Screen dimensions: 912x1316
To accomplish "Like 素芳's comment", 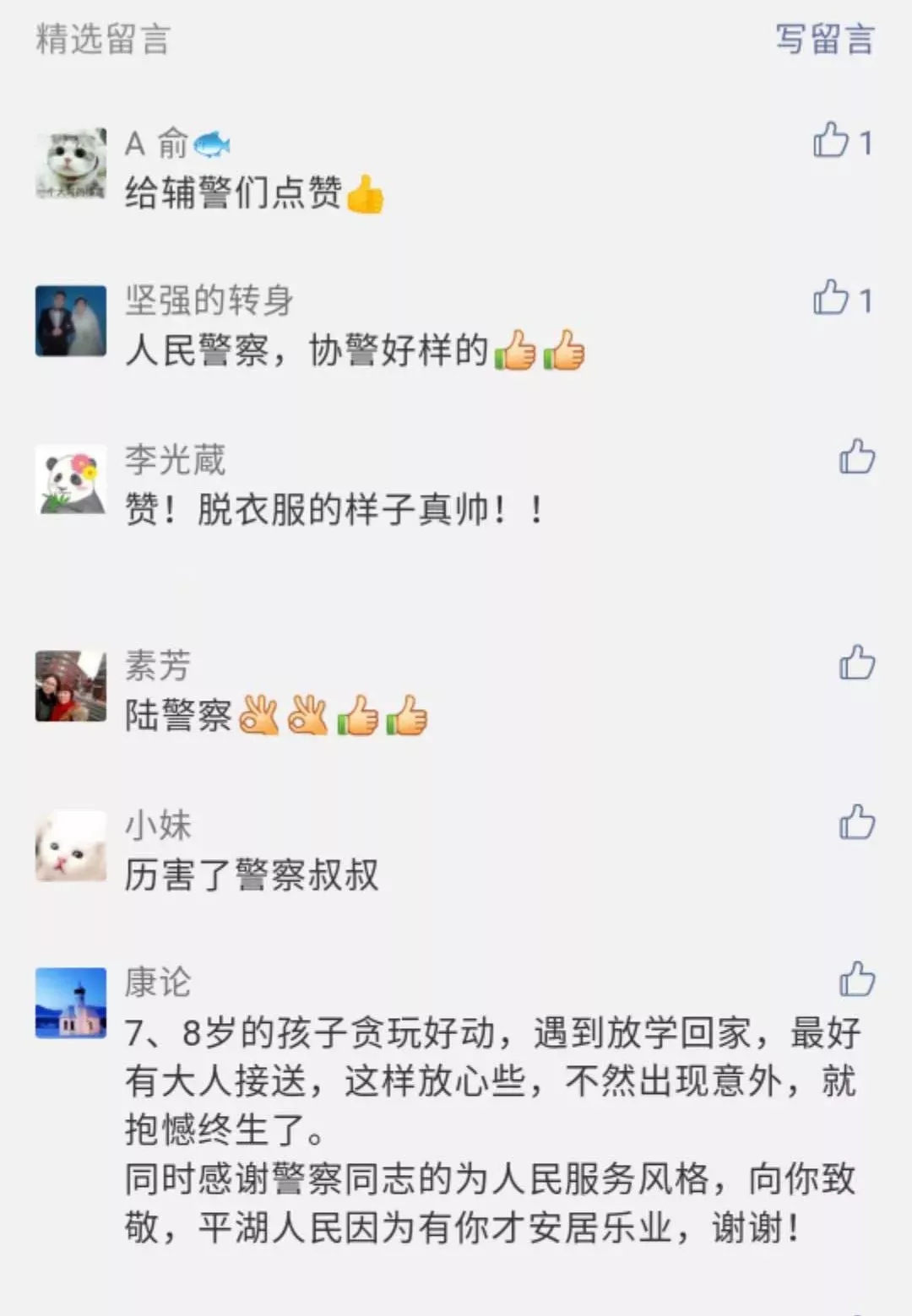I will (856, 663).
